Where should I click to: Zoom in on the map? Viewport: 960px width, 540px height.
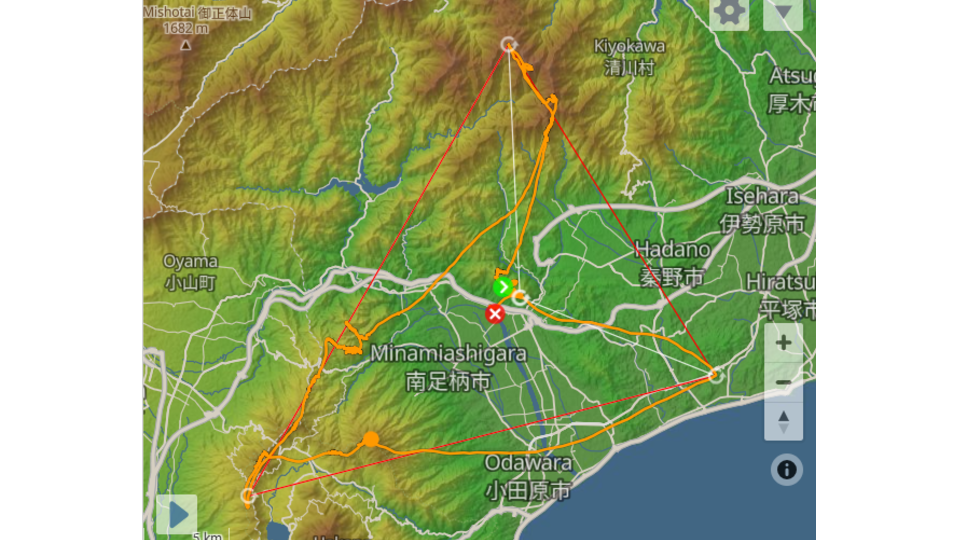(x=784, y=343)
